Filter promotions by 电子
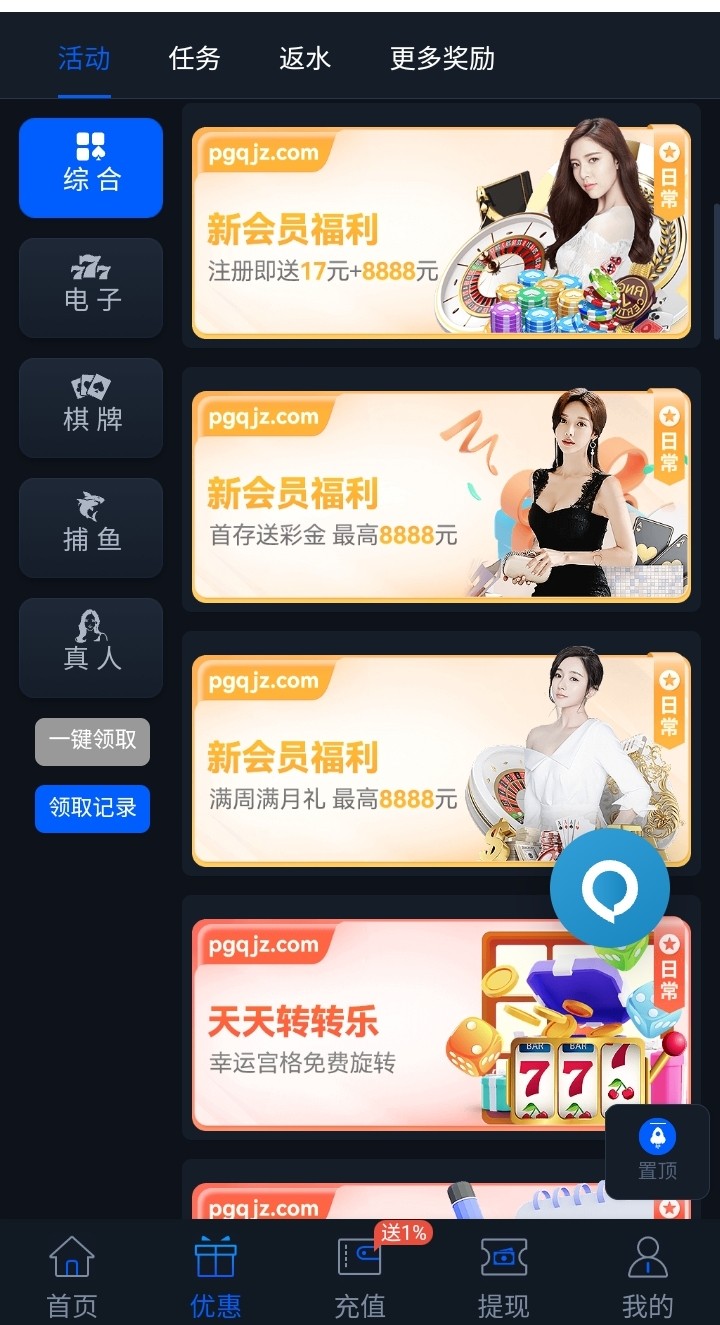Viewport: 720px width, 1325px height. click(x=91, y=288)
